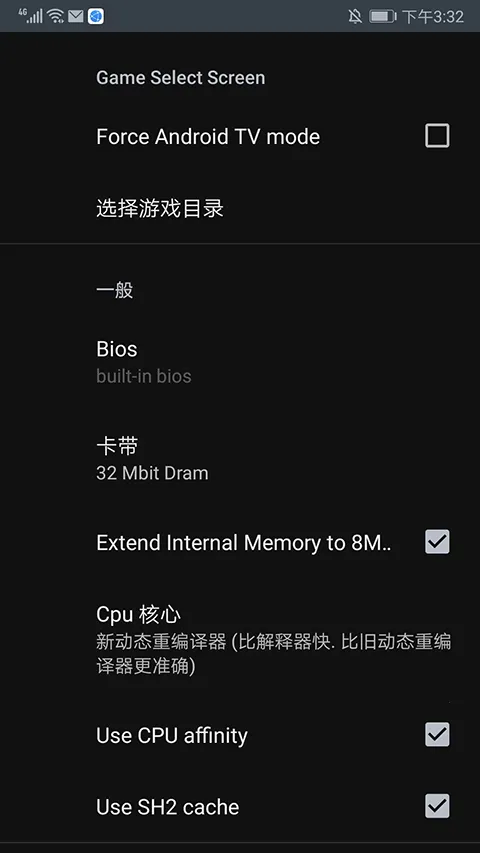Open the Cpu 核心 setting

coord(240,639)
